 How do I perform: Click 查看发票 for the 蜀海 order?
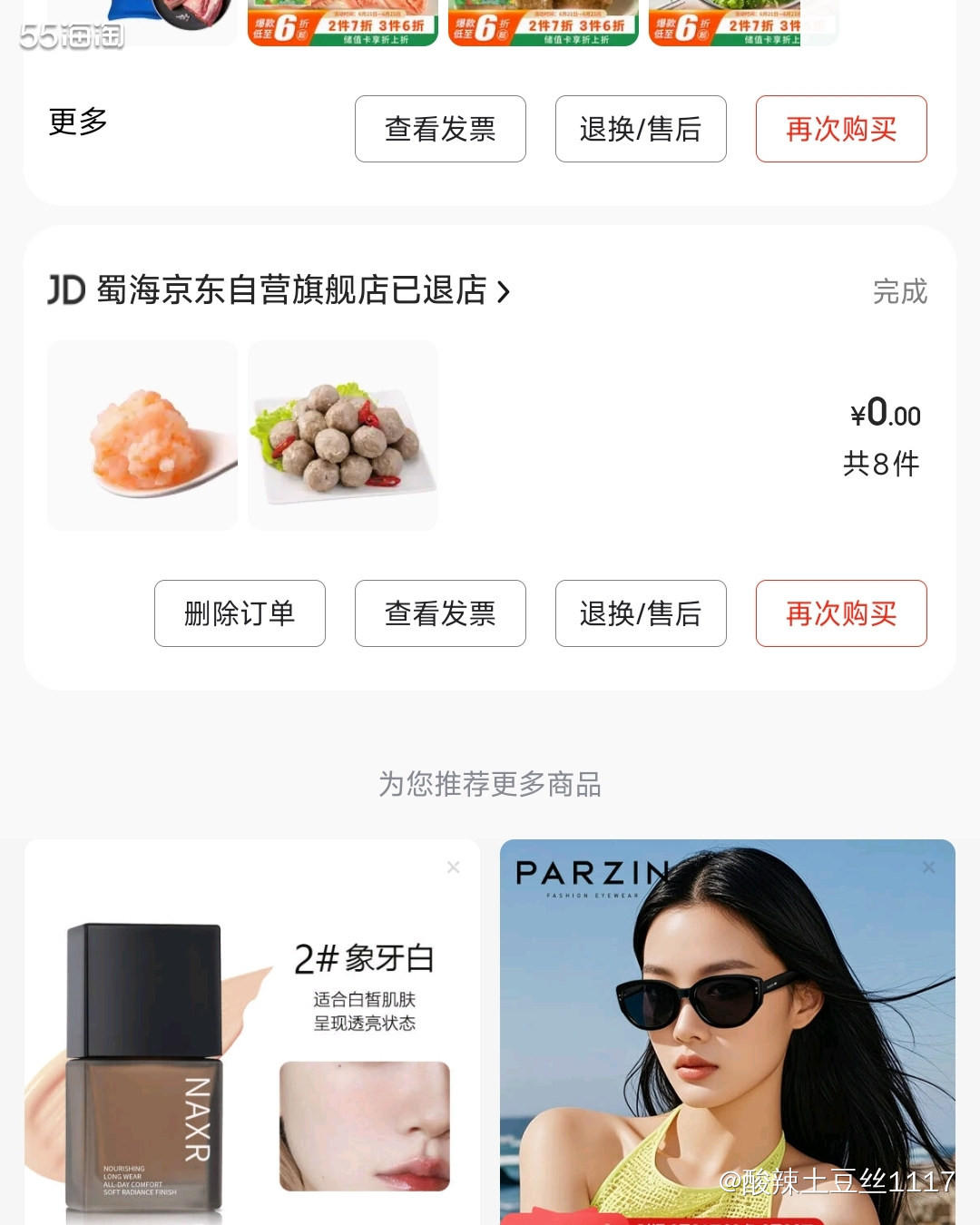[x=440, y=613]
